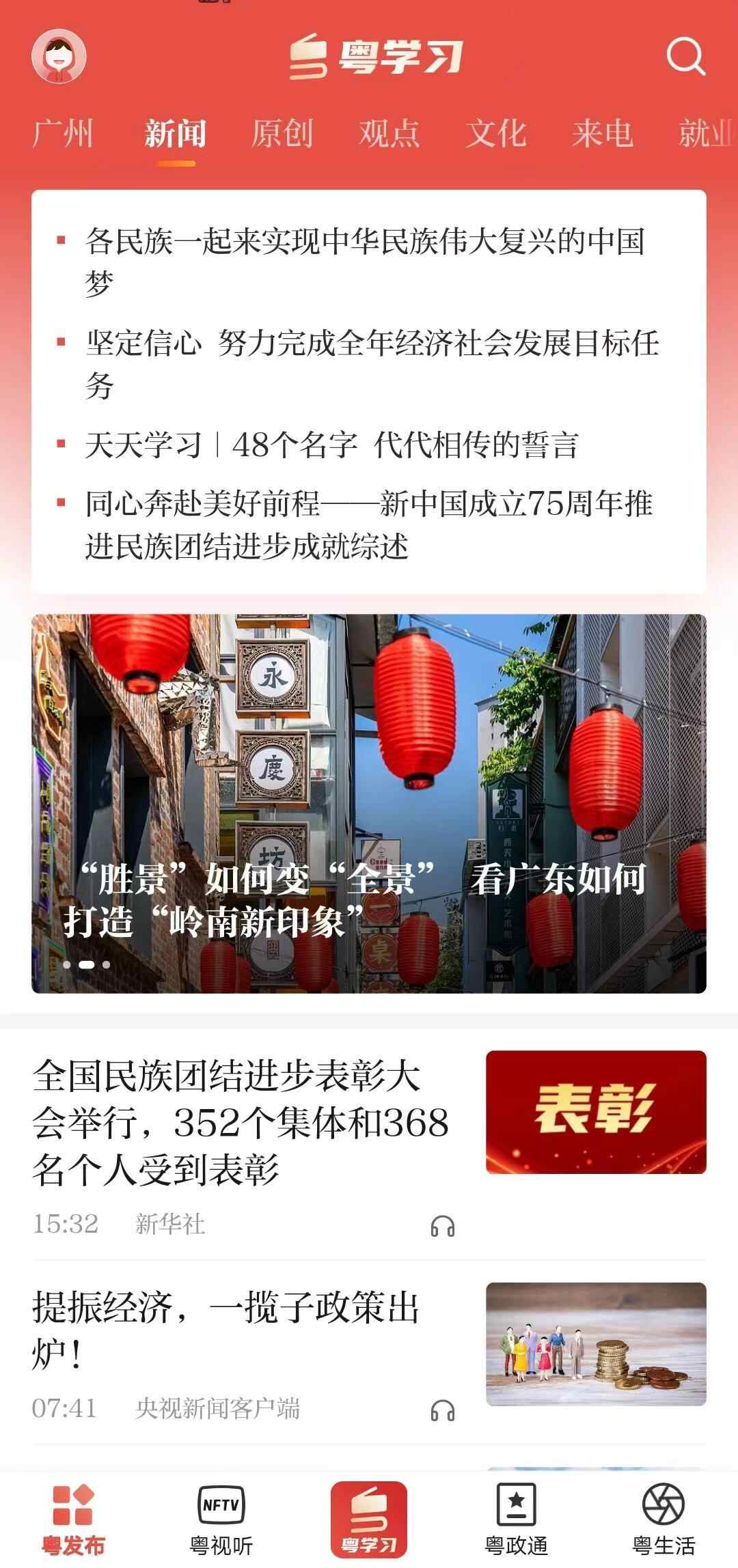738x1568 pixels.
Task: Select the center 粤学习 tab
Action: pyautogui.click(x=369, y=1520)
